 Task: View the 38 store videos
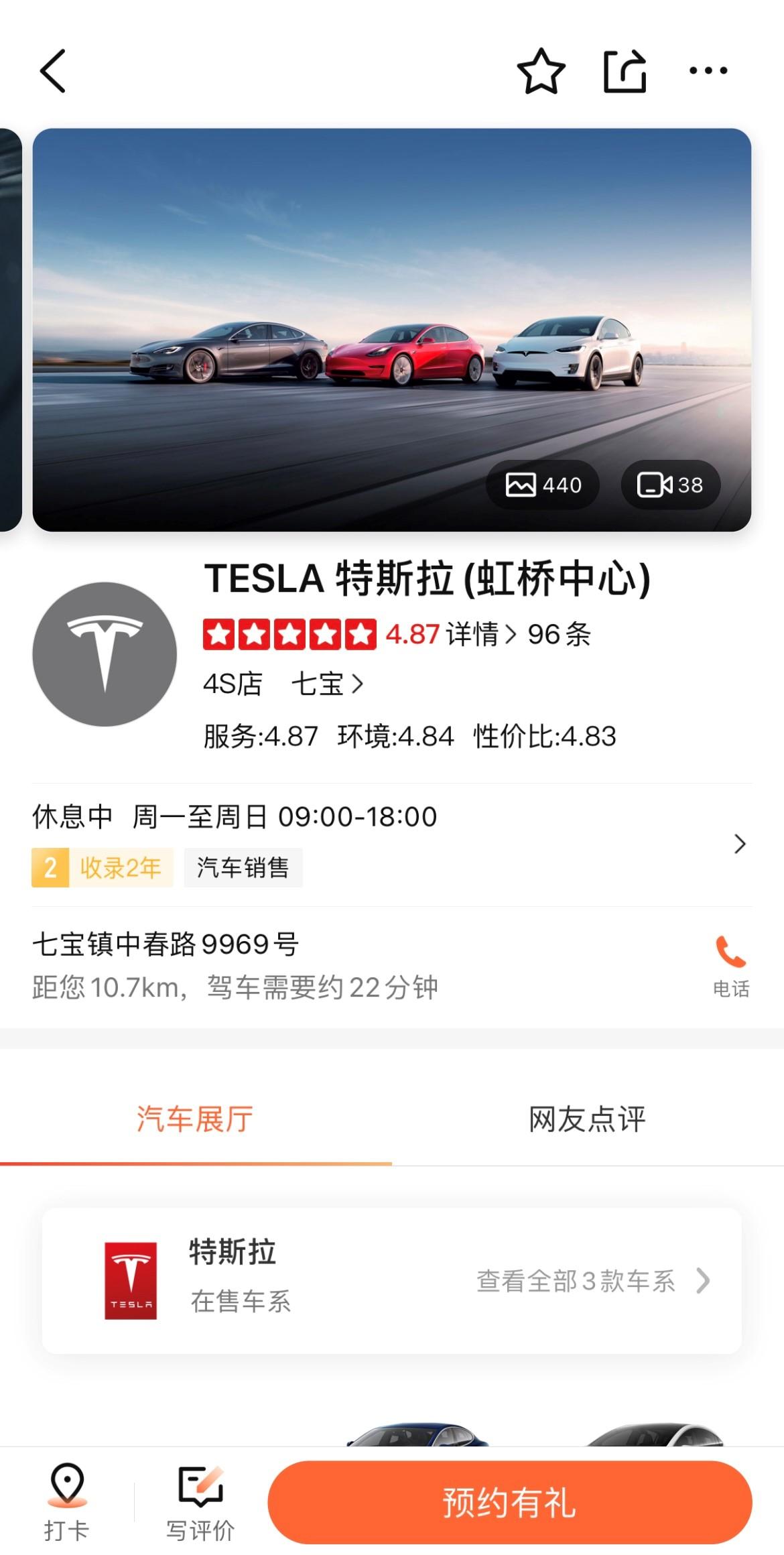(670, 485)
